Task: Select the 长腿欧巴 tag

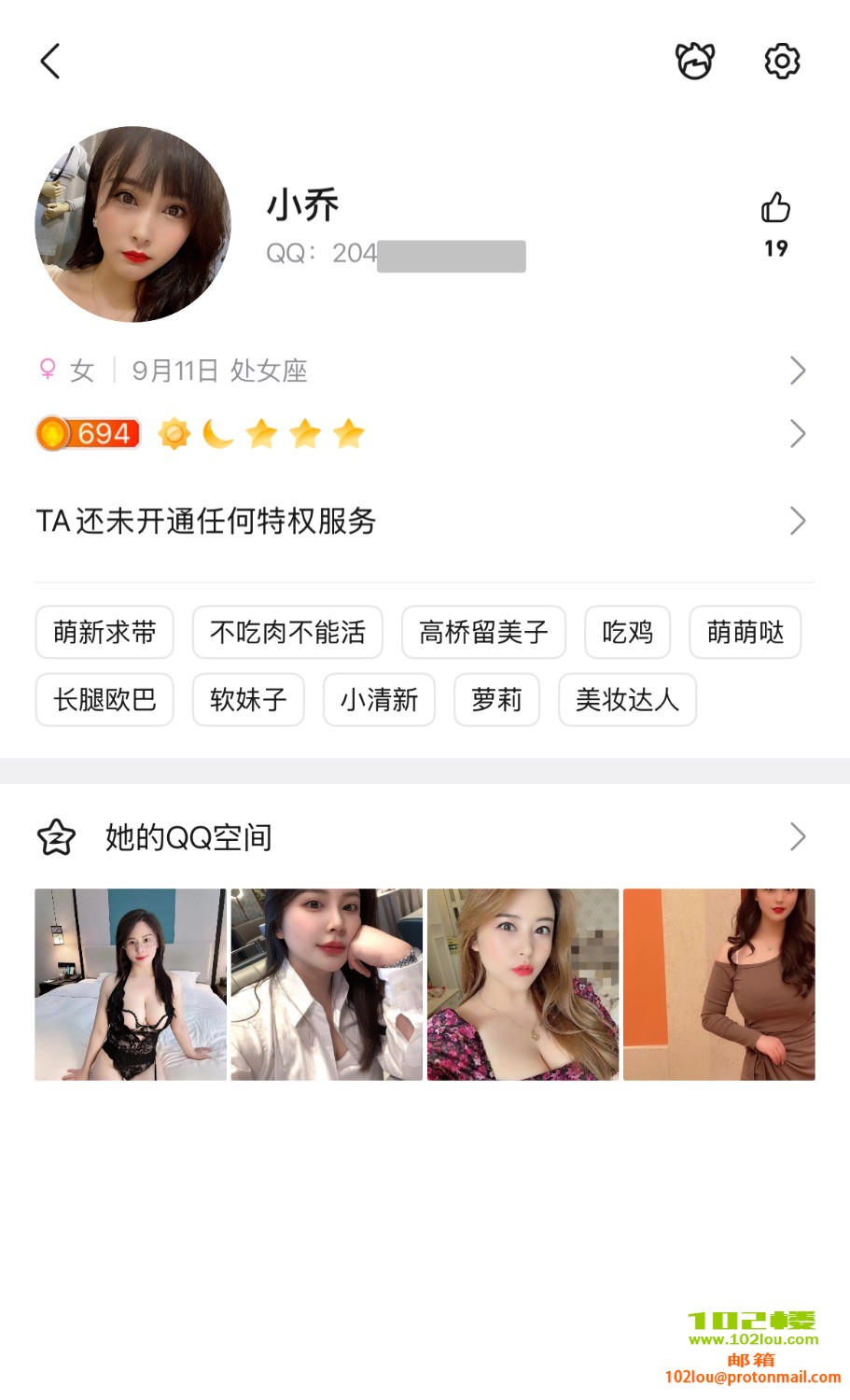Action: [x=105, y=700]
